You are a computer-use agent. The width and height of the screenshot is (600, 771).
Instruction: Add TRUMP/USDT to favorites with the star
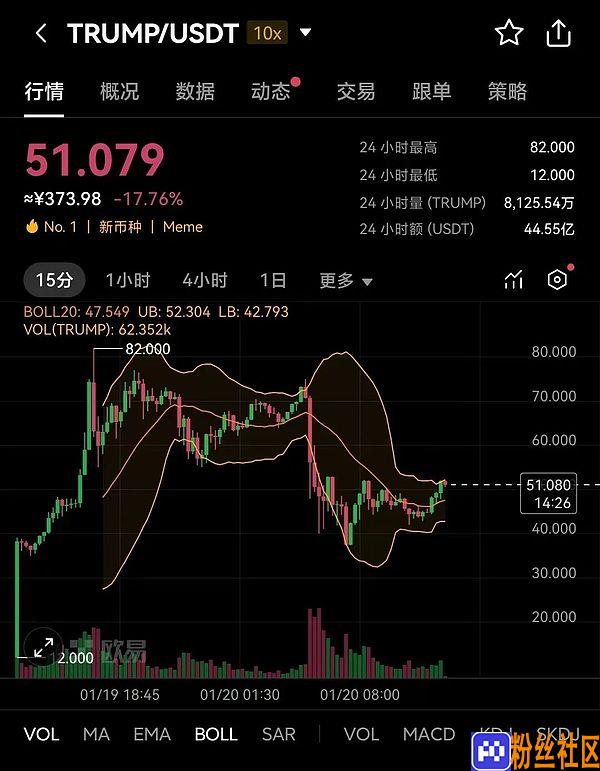coord(509,33)
